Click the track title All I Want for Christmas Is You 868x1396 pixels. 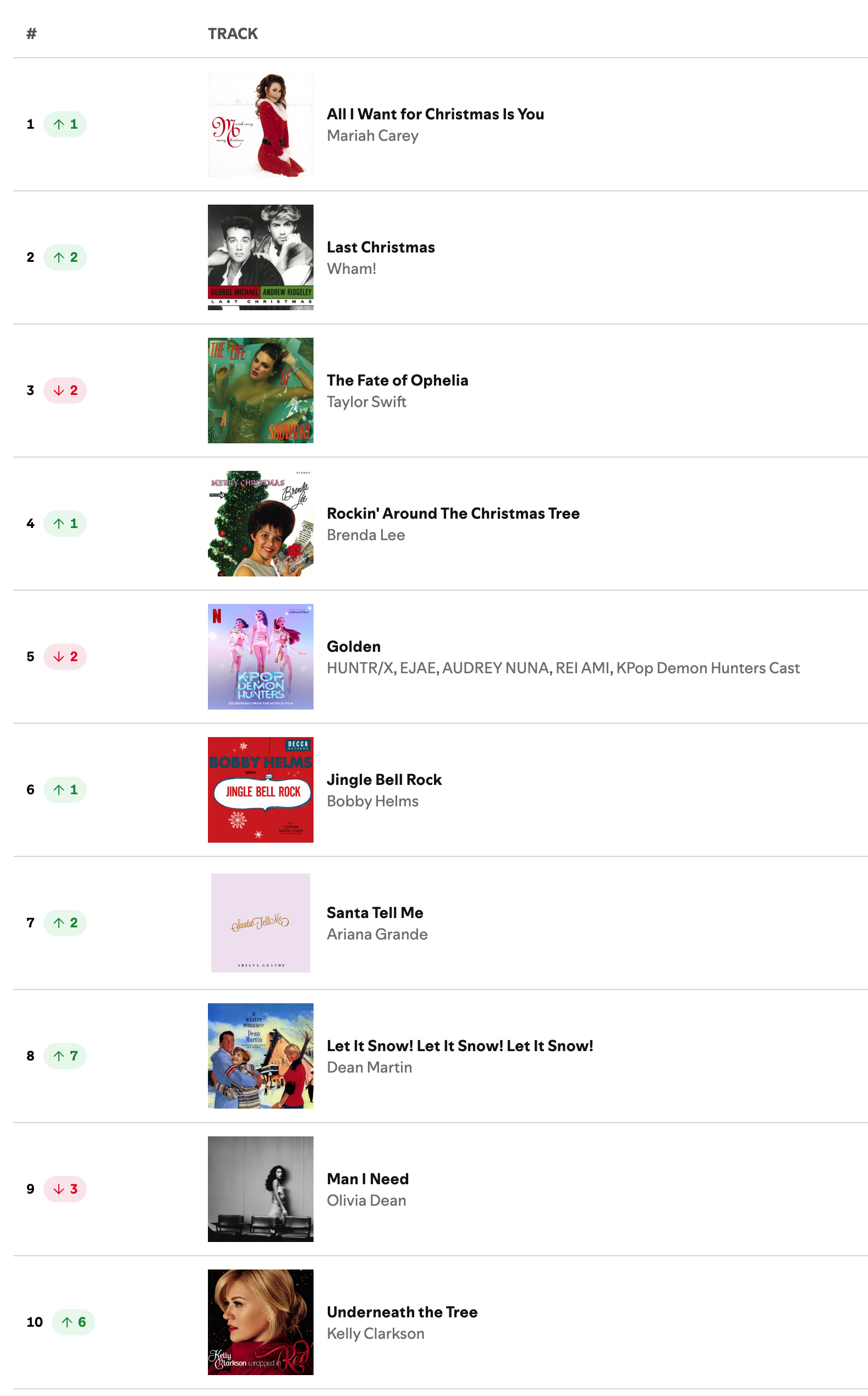click(x=435, y=114)
